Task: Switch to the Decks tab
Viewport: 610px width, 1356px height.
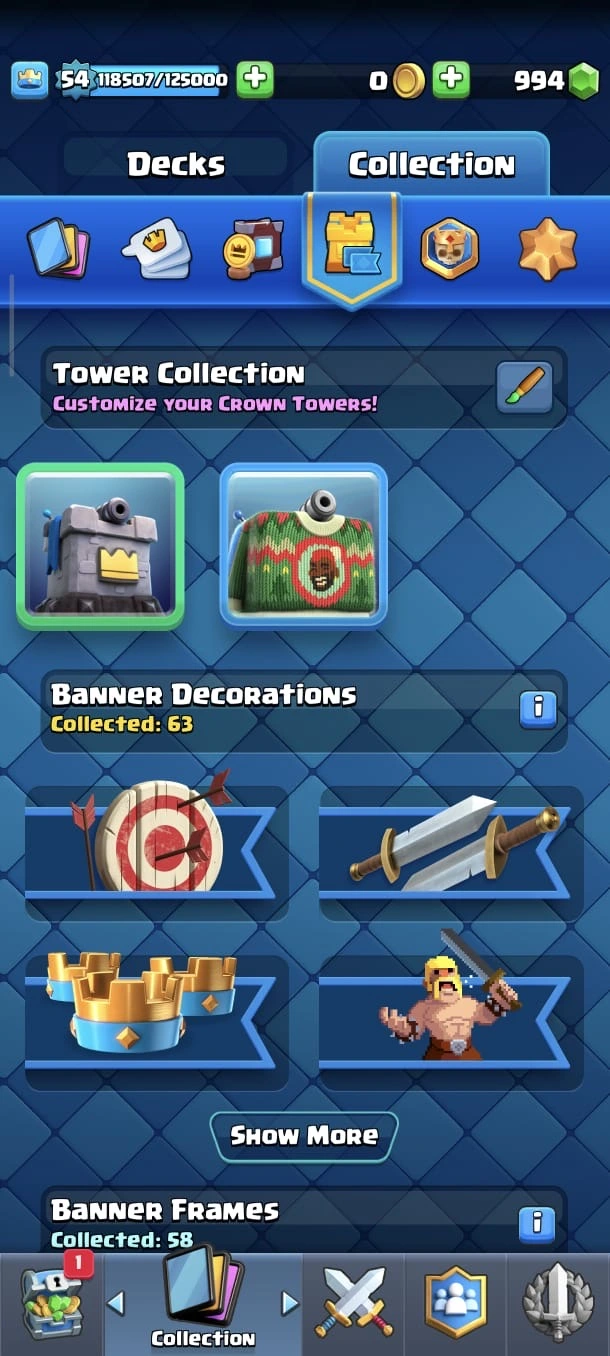Action: click(x=176, y=164)
